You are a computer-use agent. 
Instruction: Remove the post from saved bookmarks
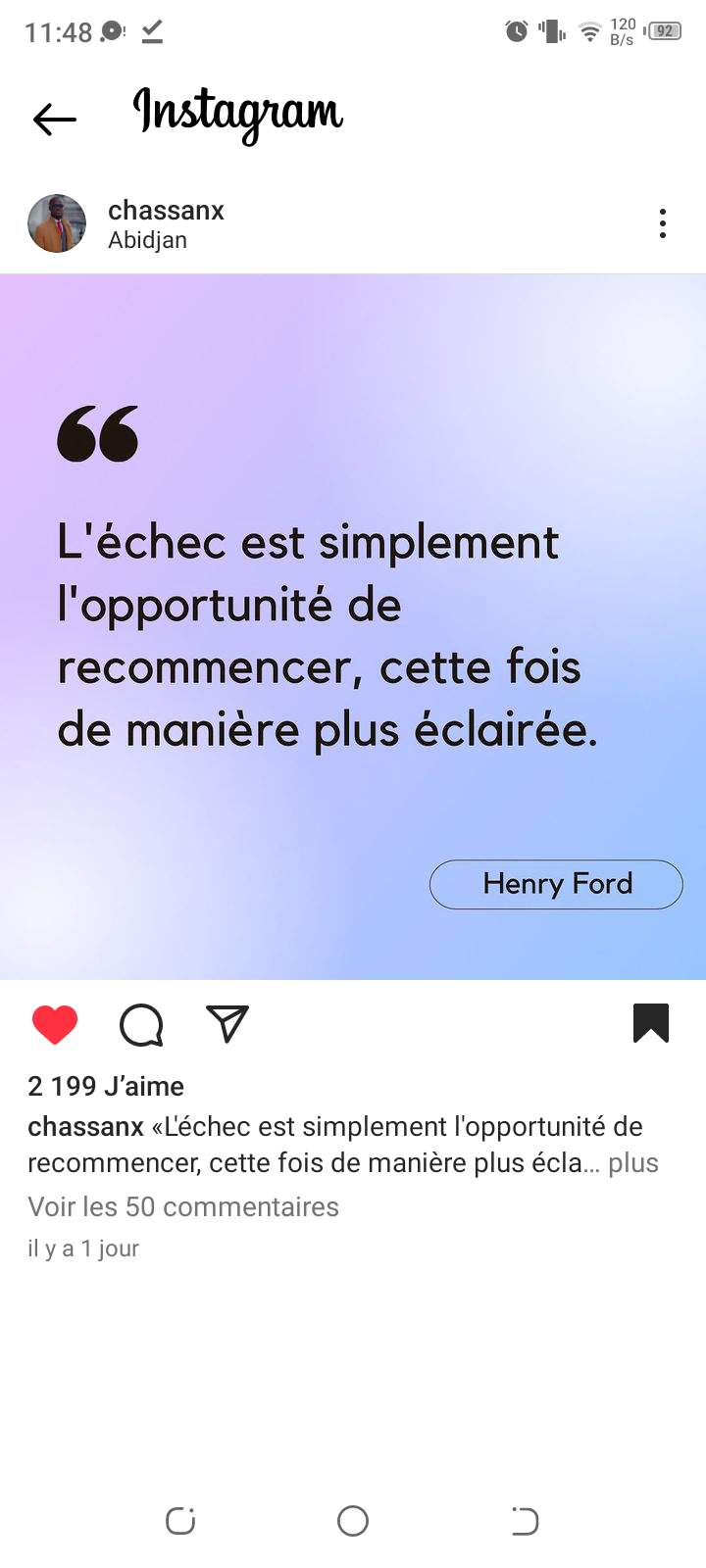[x=651, y=1023]
